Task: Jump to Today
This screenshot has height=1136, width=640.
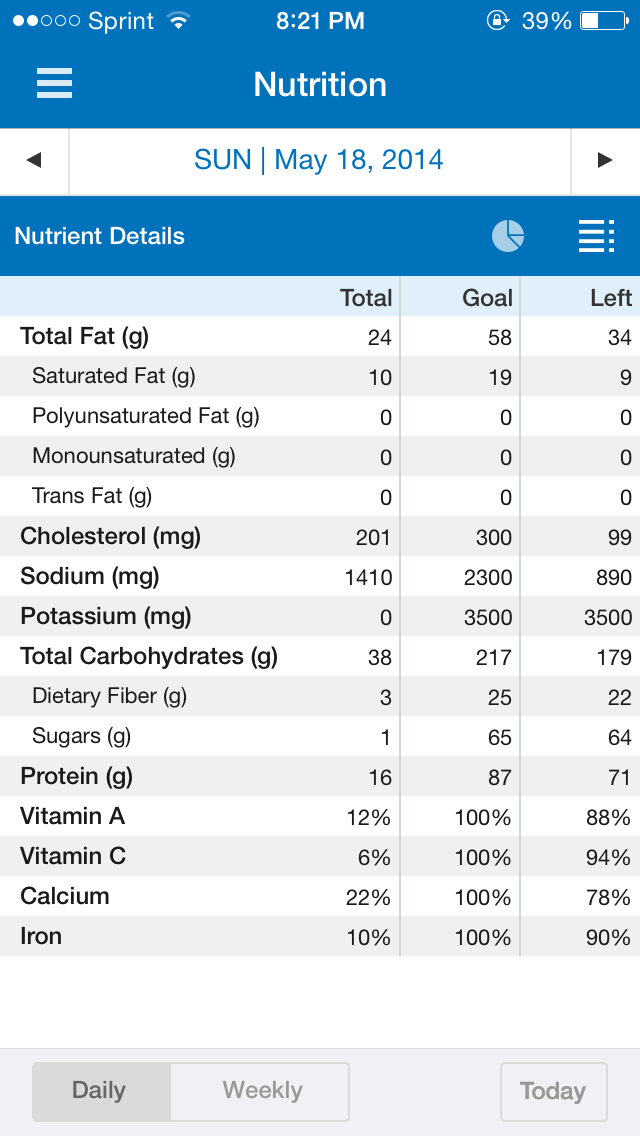Action: pos(554,1091)
